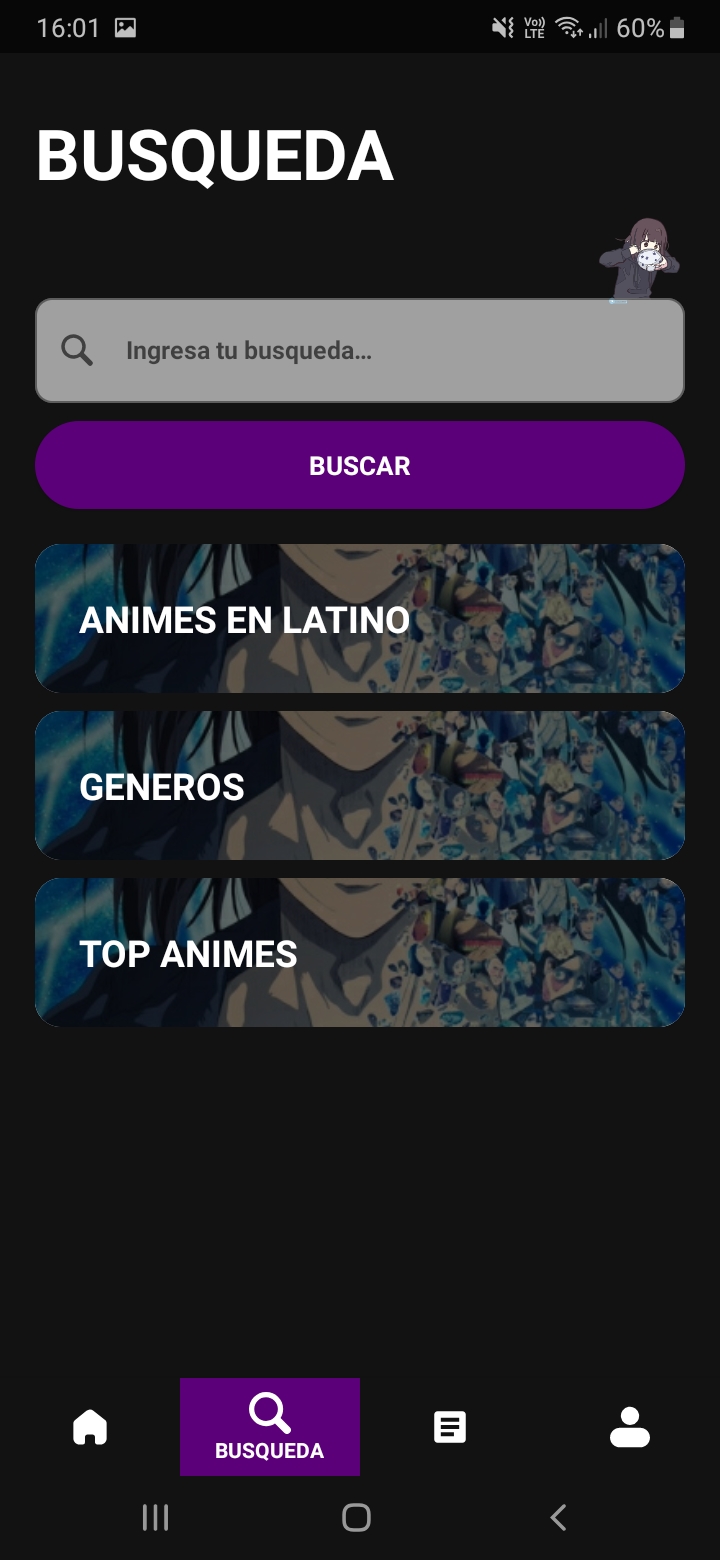Open the ANIMES EN LATINO card
This screenshot has height=1560, width=720.
pyautogui.click(x=360, y=619)
